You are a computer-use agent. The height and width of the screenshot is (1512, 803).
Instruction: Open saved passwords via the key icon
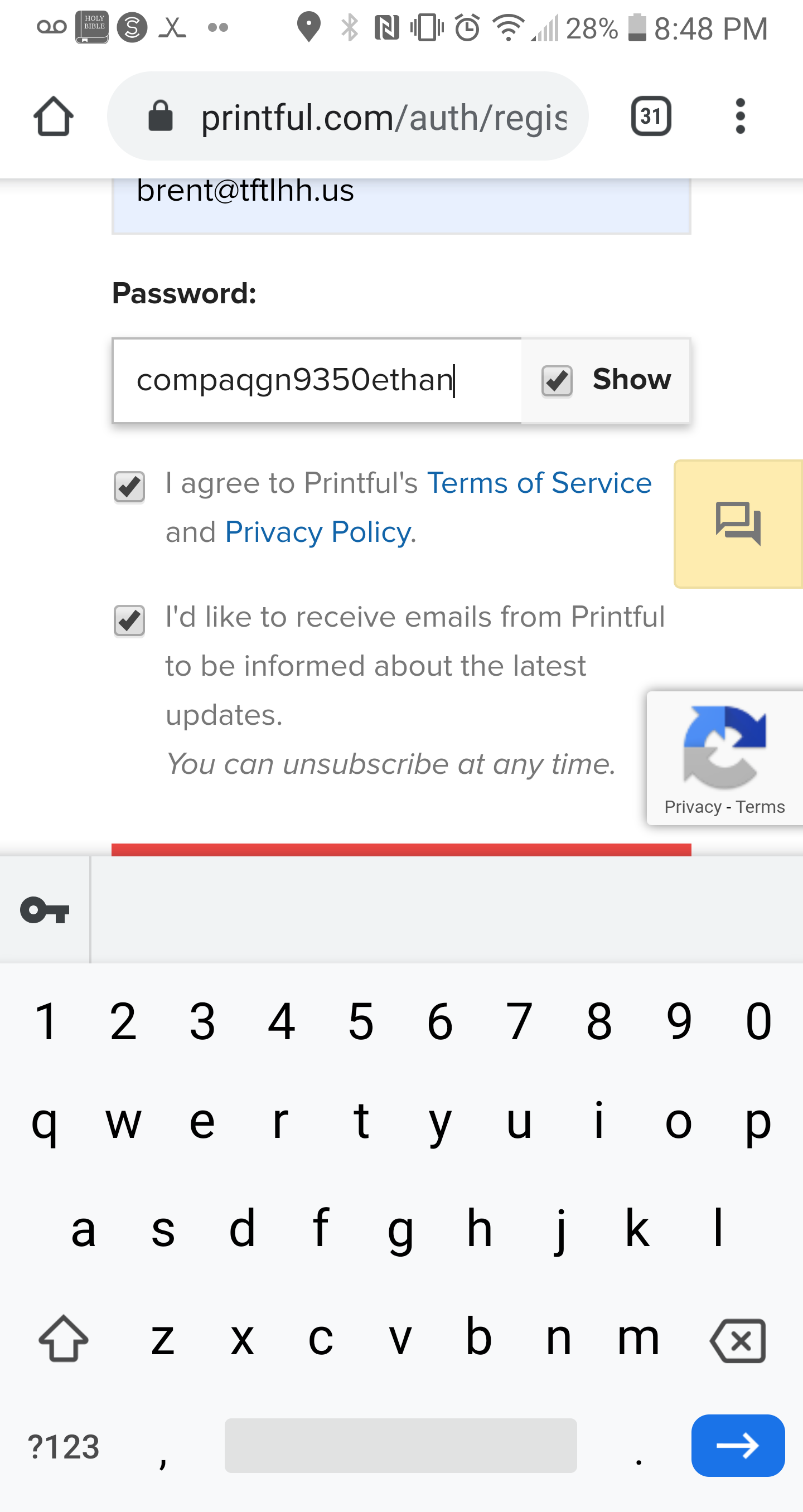(45, 910)
